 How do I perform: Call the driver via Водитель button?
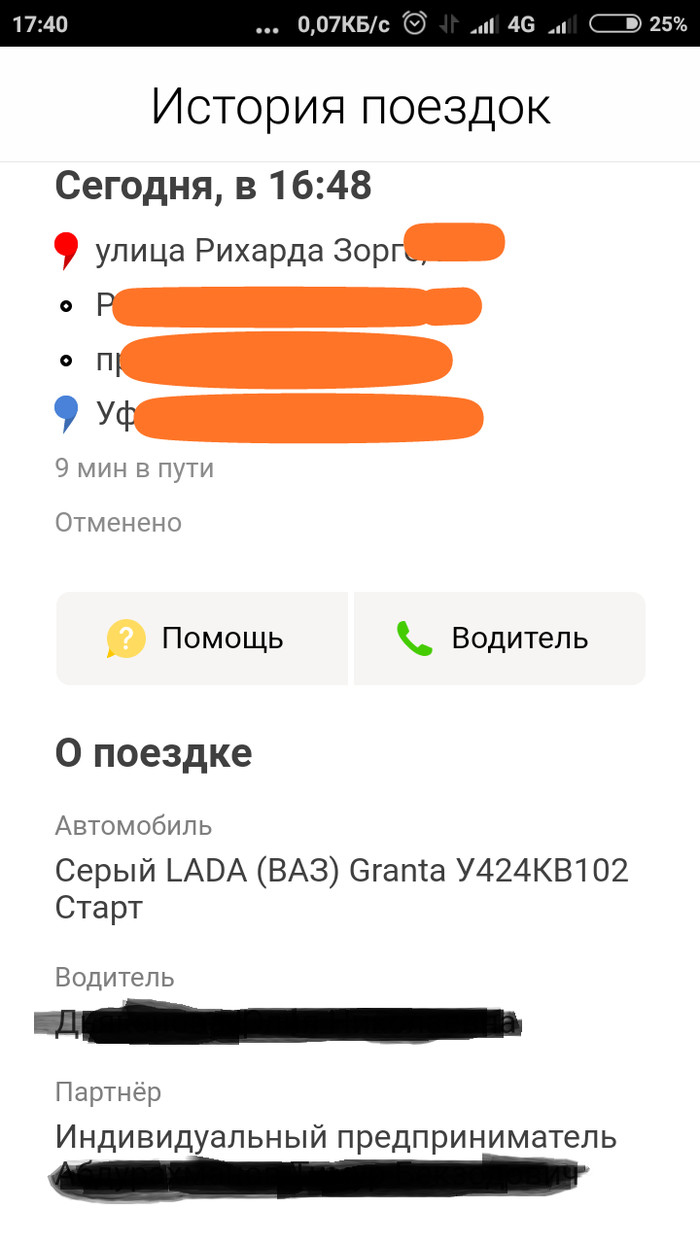(x=500, y=638)
